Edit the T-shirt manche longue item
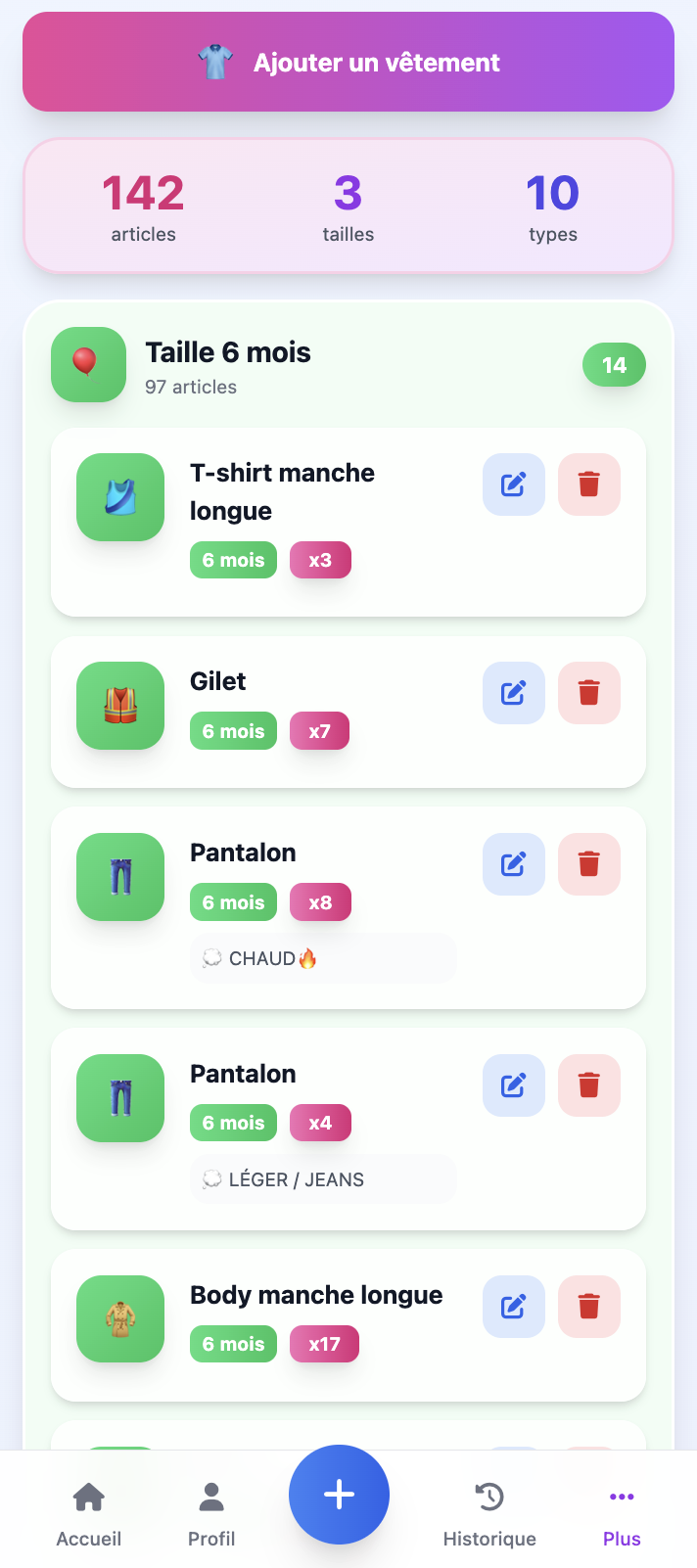The image size is (697, 1568). (514, 484)
